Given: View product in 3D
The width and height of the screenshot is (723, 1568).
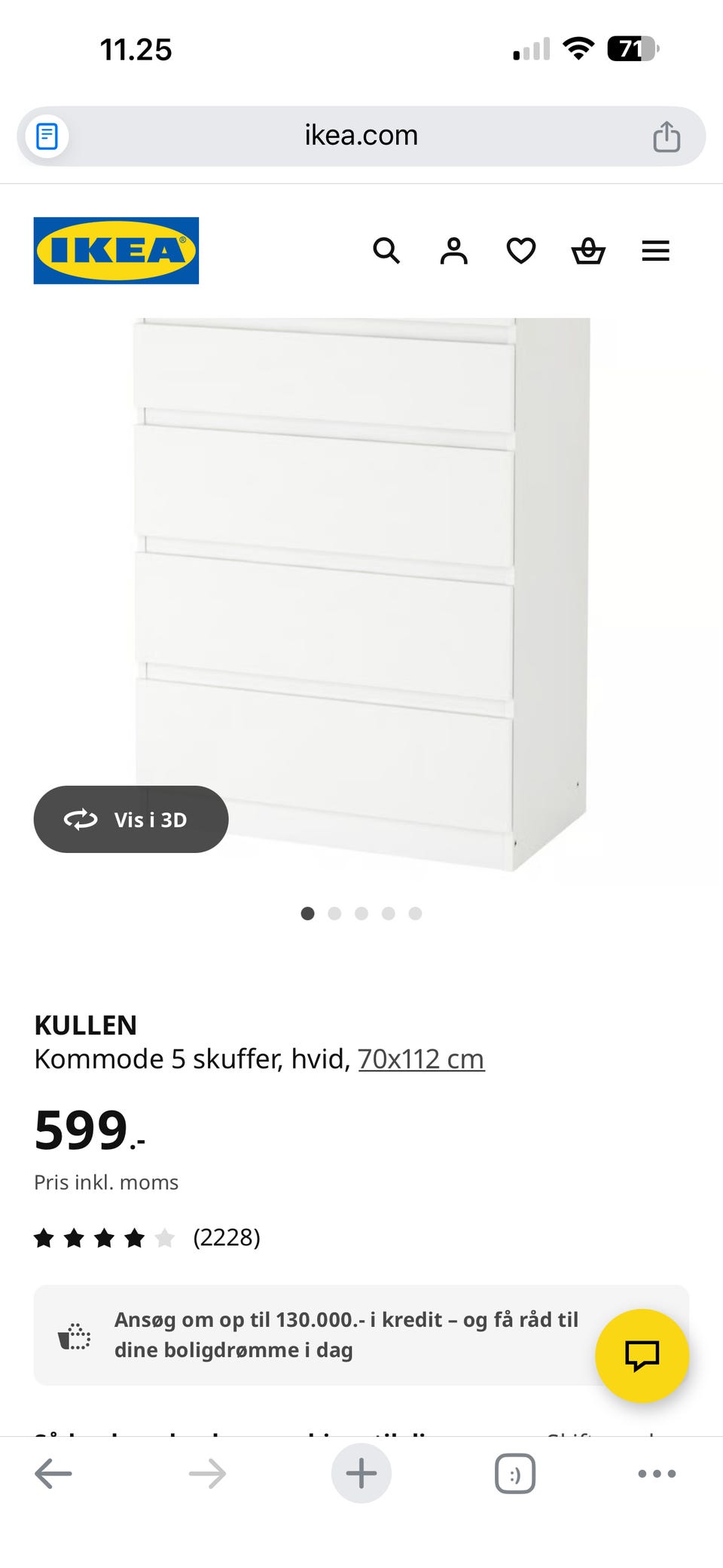Looking at the screenshot, I should pos(130,819).
